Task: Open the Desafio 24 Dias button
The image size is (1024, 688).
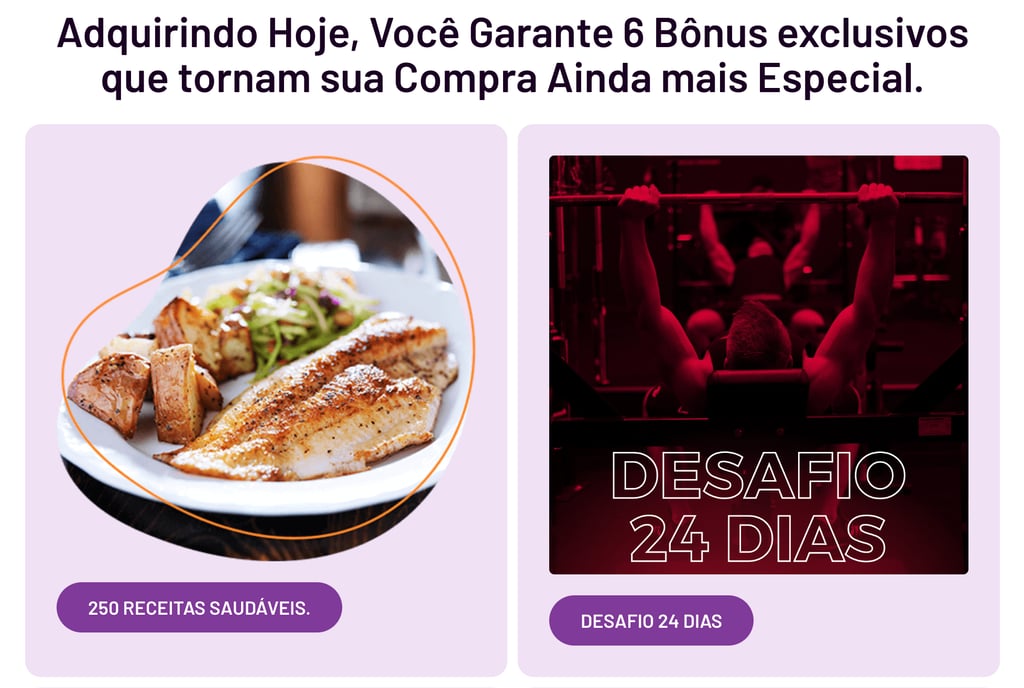Action: coord(651,620)
